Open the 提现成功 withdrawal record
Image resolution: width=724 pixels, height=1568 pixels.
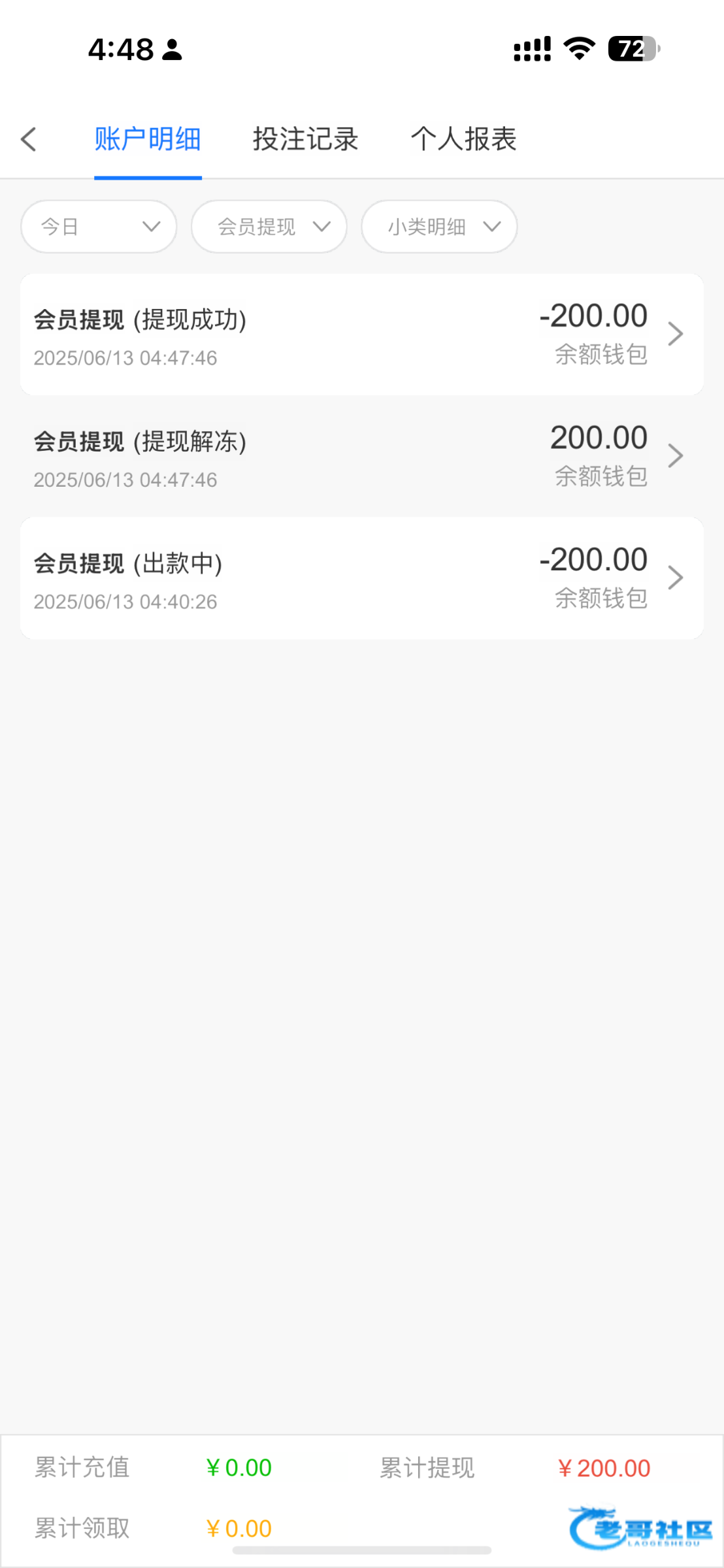pyautogui.click(x=361, y=335)
